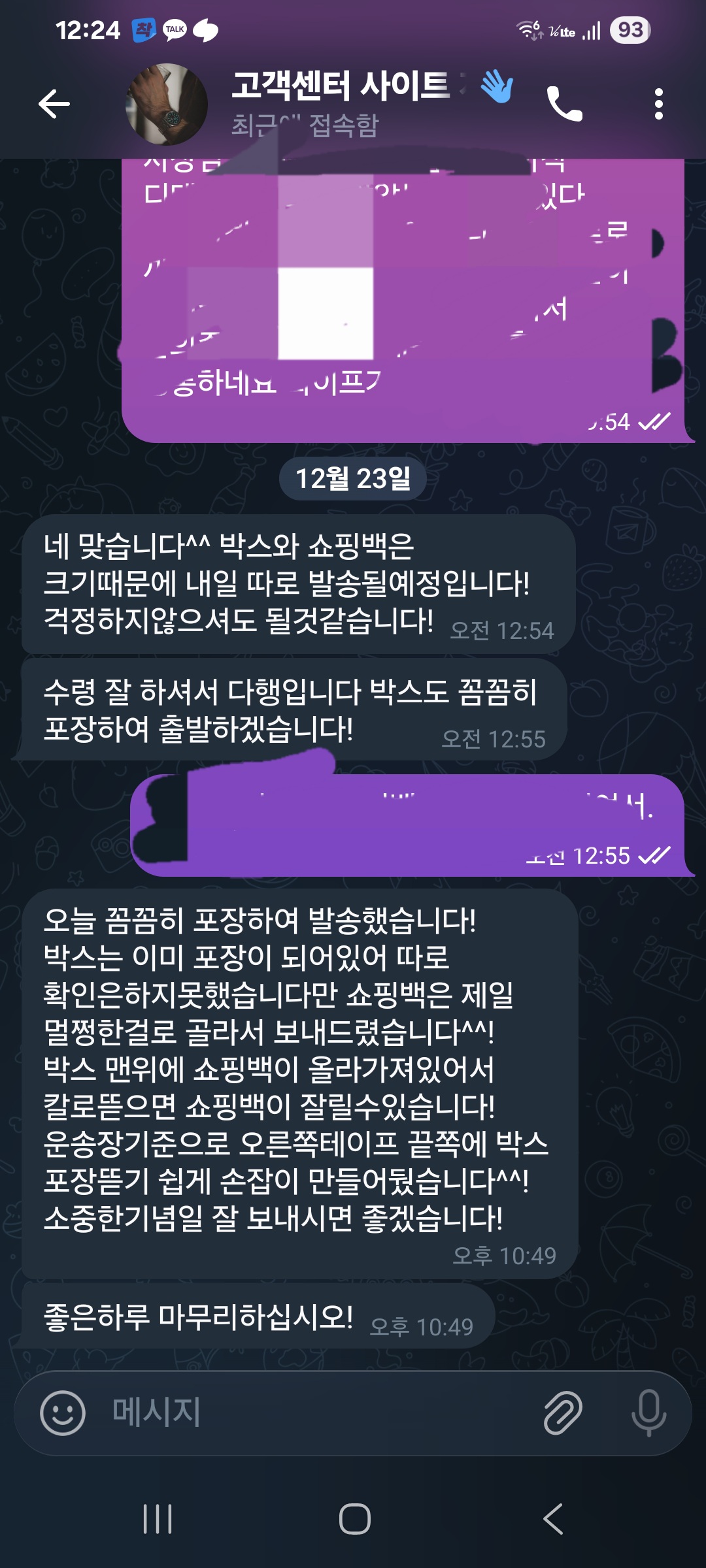This screenshot has height=1568, width=706.
Task: Start a voice call with this contact
Action: pyautogui.click(x=564, y=104)
